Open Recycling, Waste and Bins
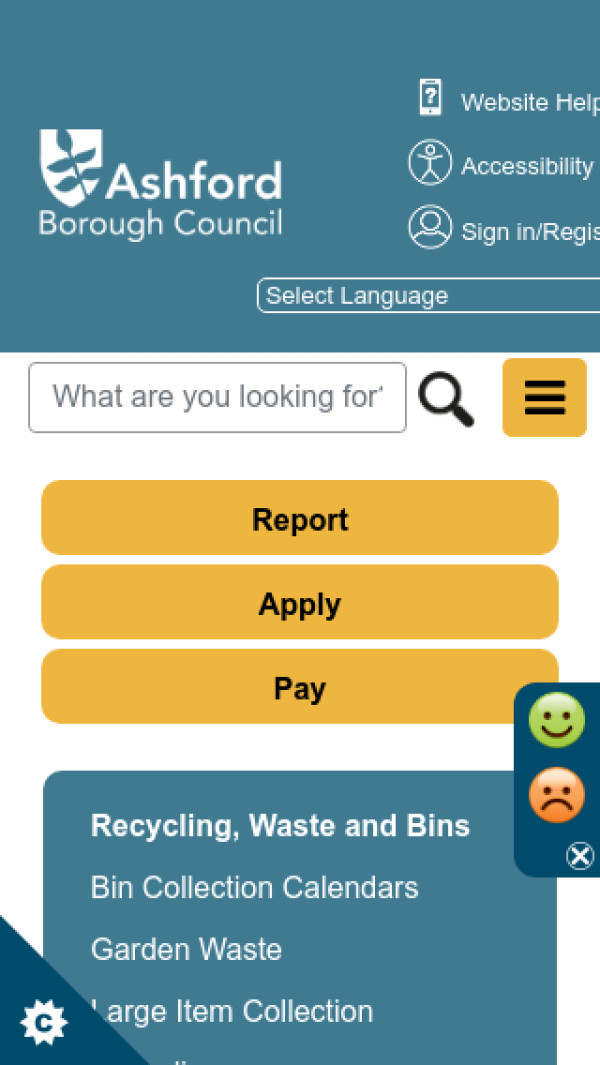 pyautogui.click(x=280, y=826)
